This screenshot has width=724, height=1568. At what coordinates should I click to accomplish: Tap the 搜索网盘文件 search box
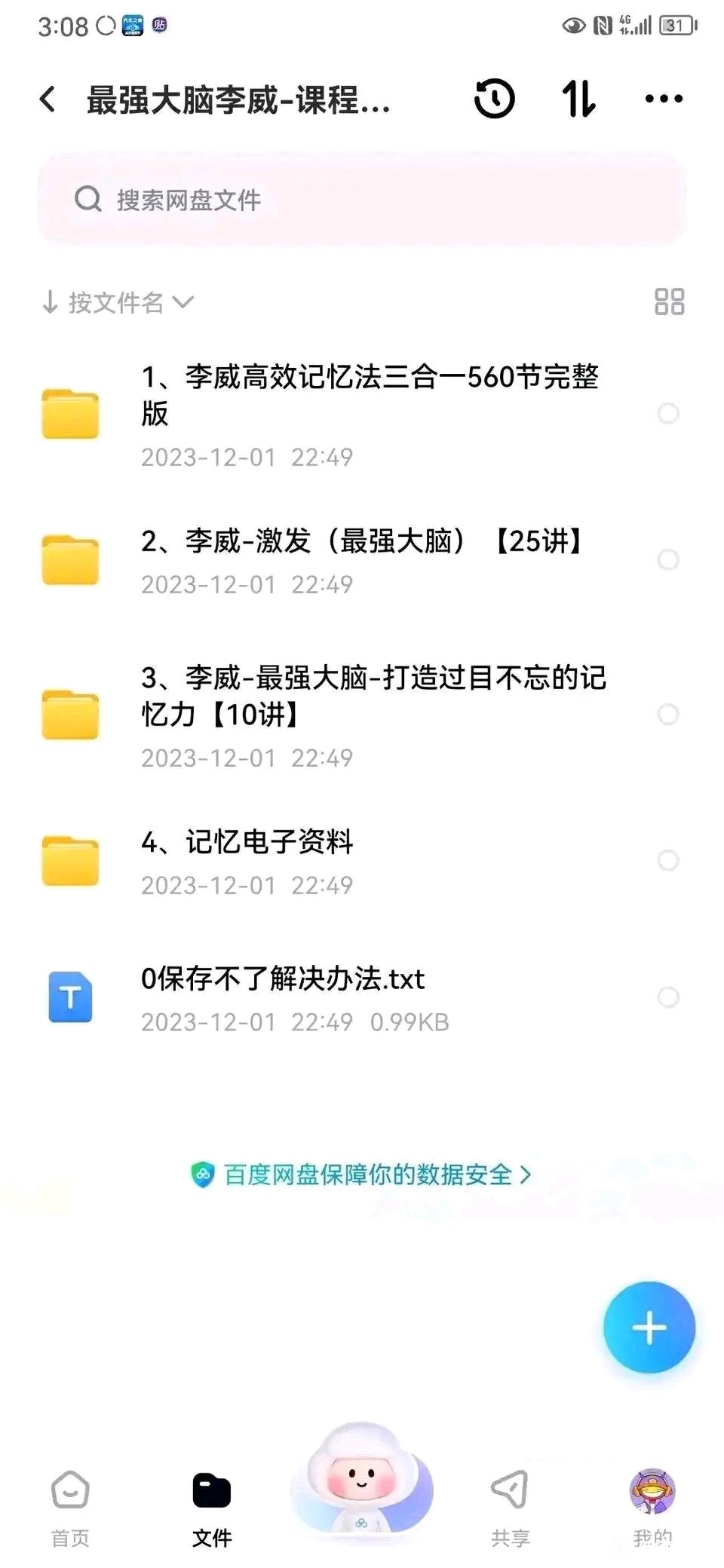[x=362, y=200]
